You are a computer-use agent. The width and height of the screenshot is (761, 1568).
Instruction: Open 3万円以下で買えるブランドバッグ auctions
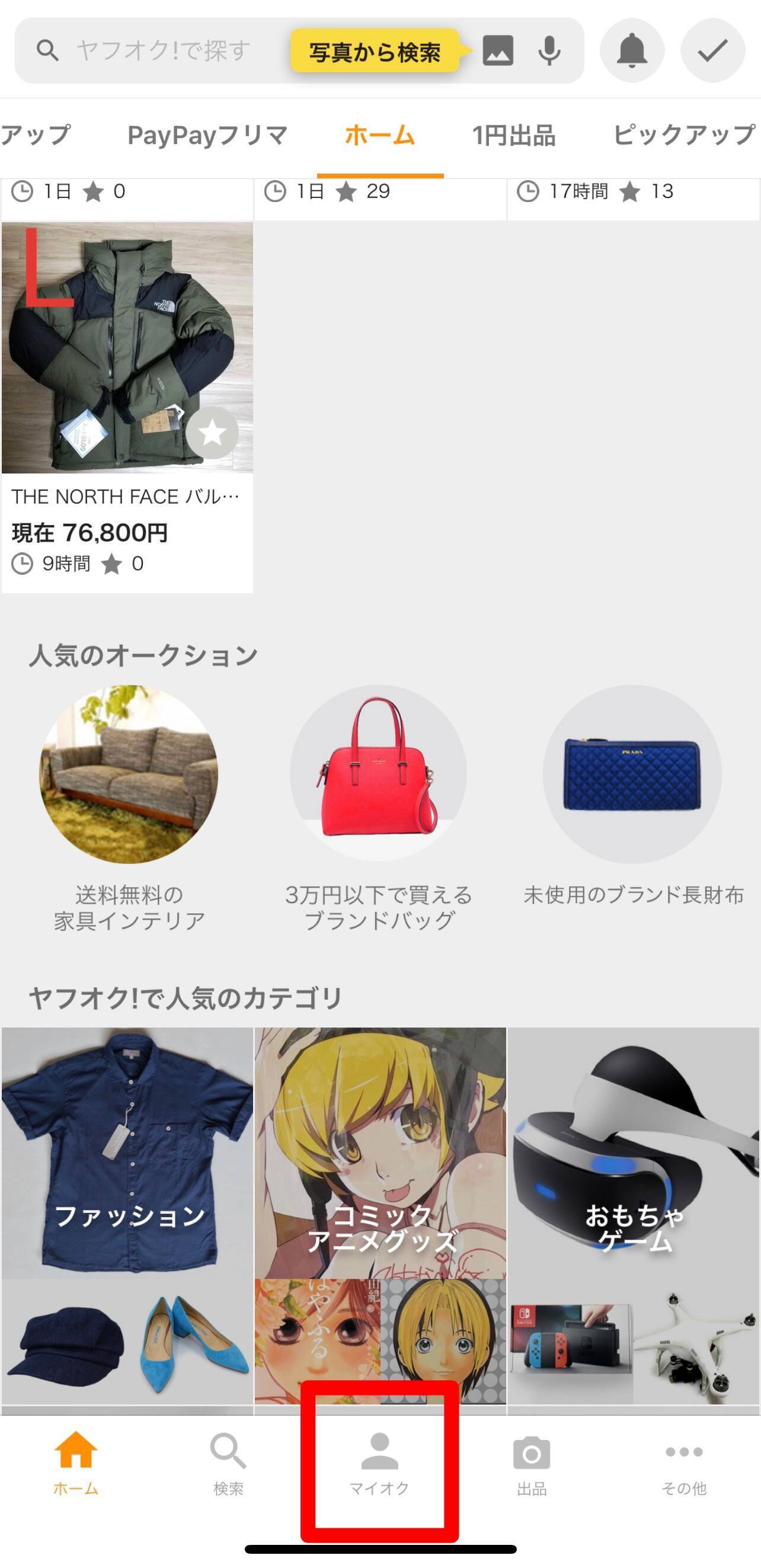pos(379,775)
